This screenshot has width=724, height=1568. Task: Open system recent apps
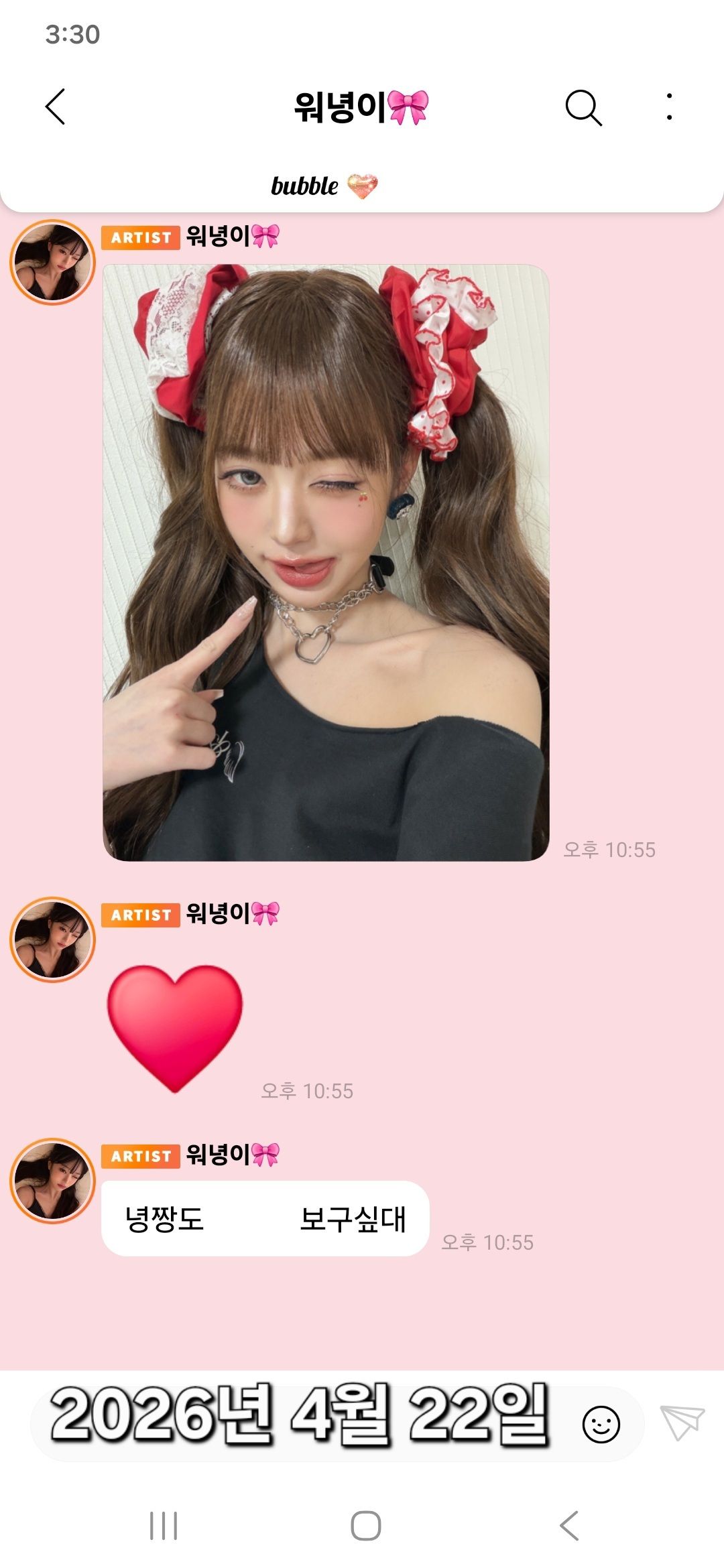[164, 1526]
